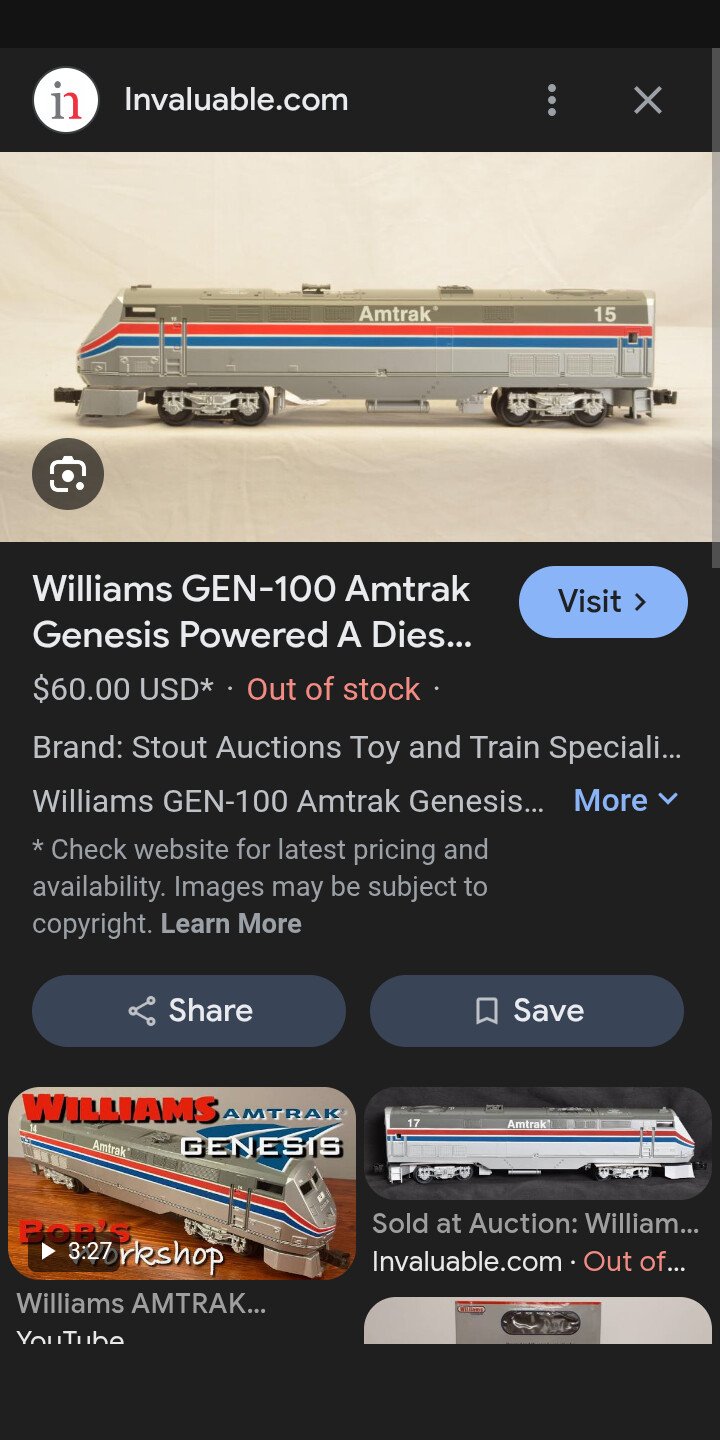
Task: Visit the Invaluable.com listing page
Action: (x=603, y=602)
